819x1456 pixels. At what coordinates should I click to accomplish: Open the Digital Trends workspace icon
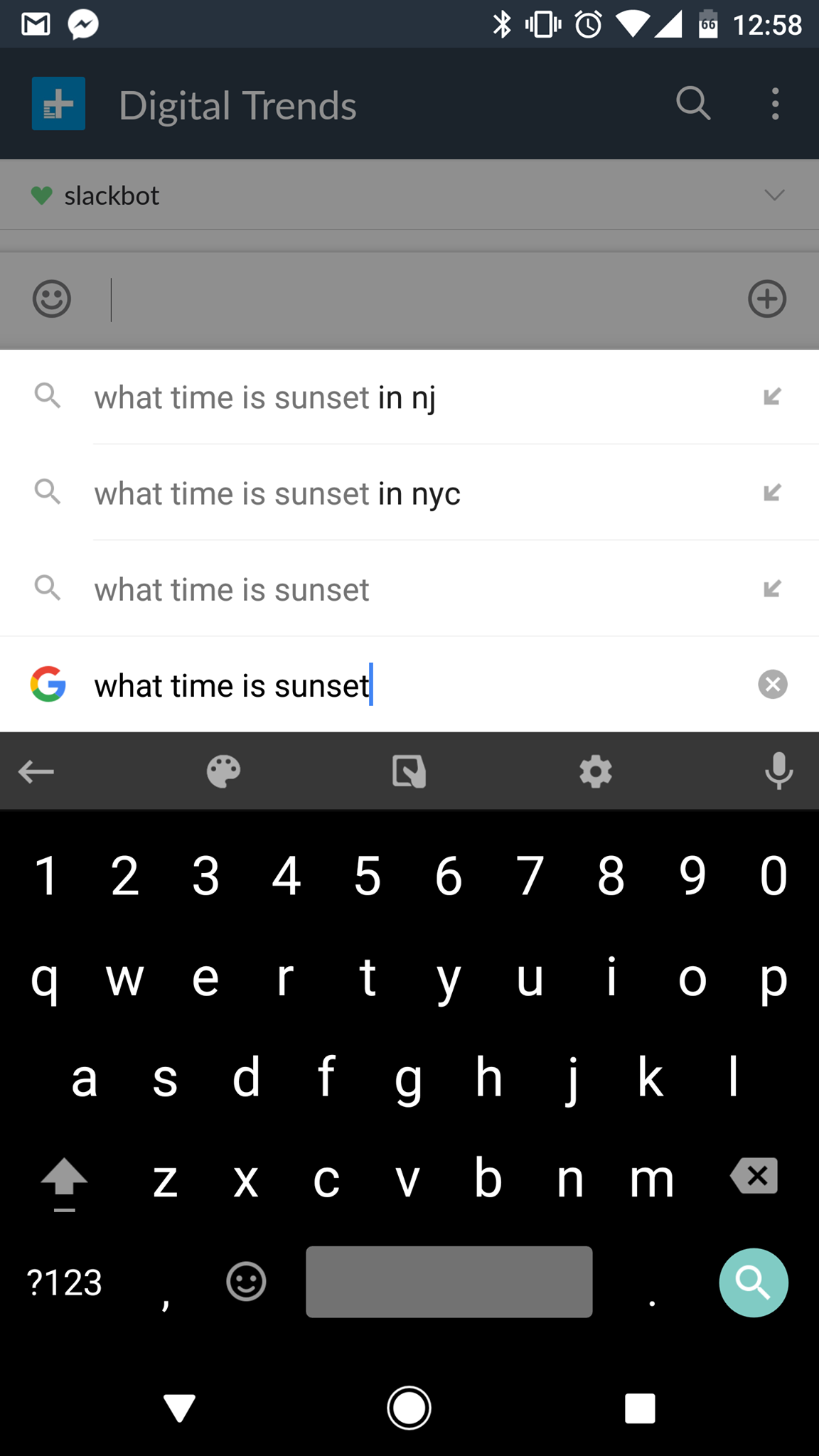[x=58, y=104]
